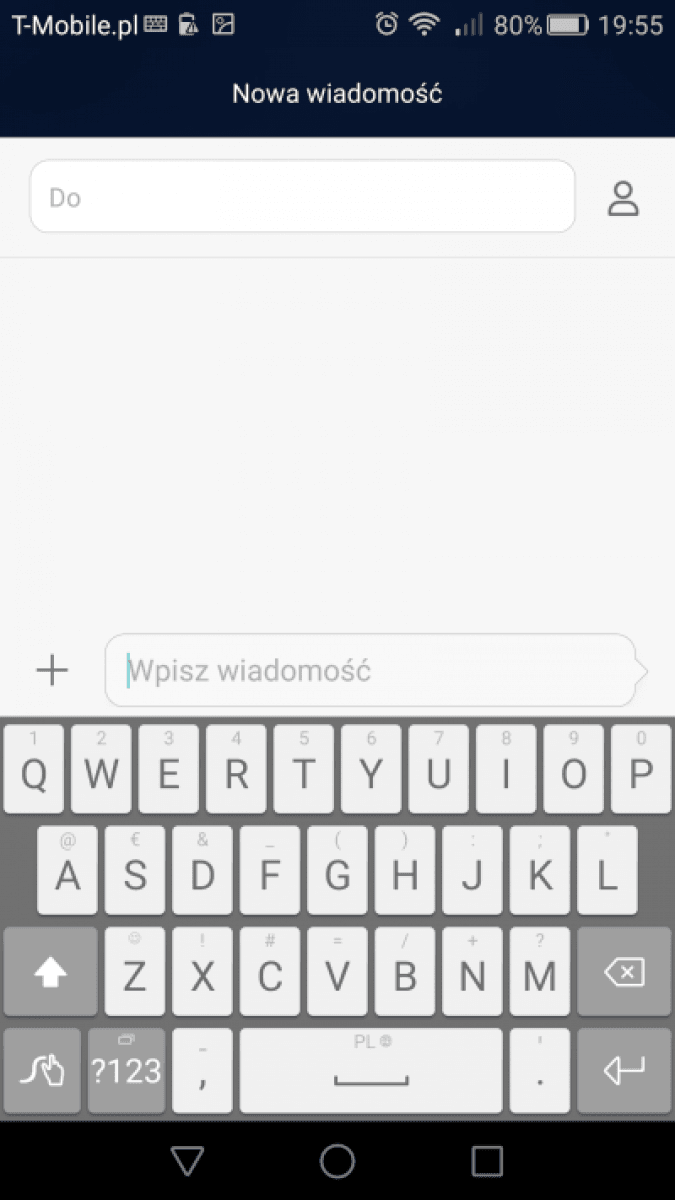
Task: Tap the period key
Action: pyautogui.click(x=540, y=1071)
